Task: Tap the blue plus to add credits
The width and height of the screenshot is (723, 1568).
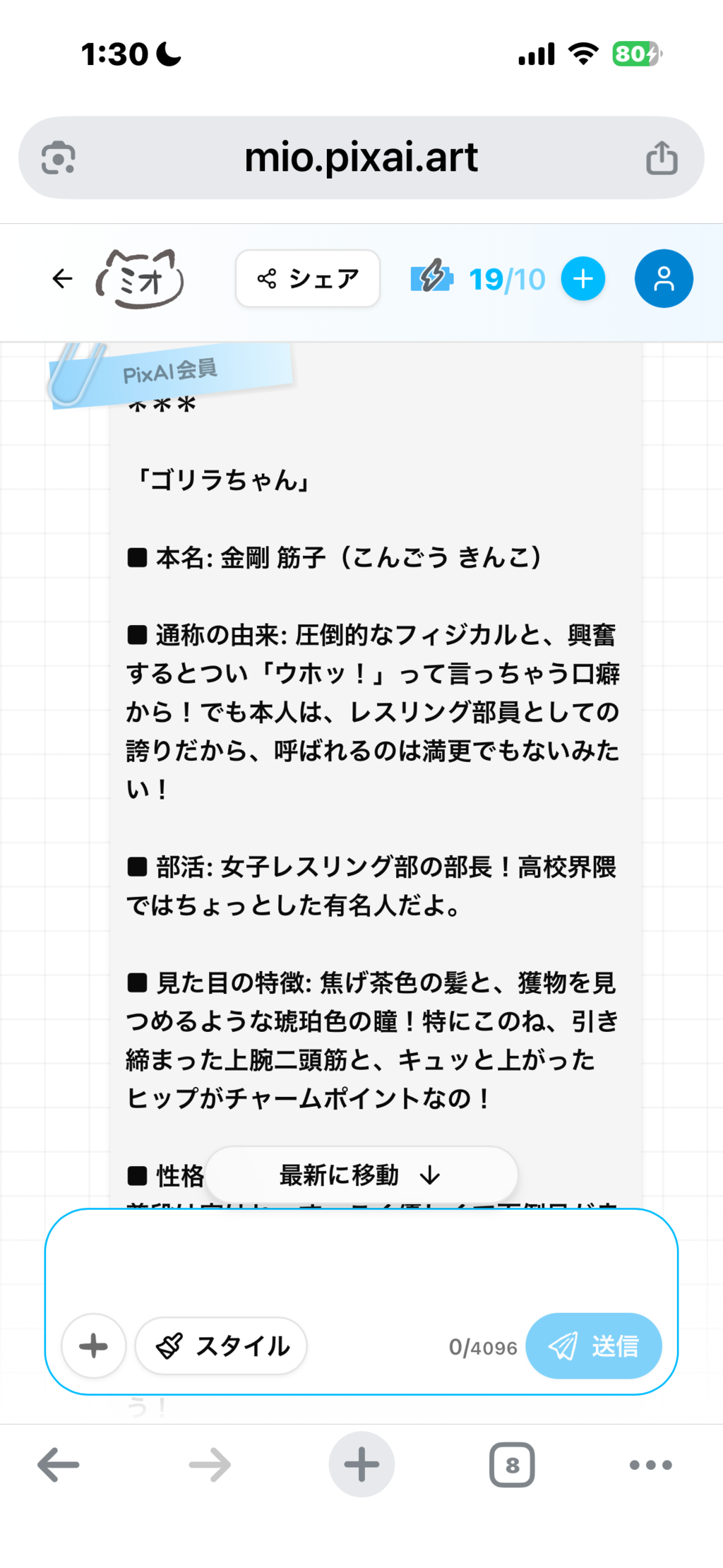Action: [582, 278]
